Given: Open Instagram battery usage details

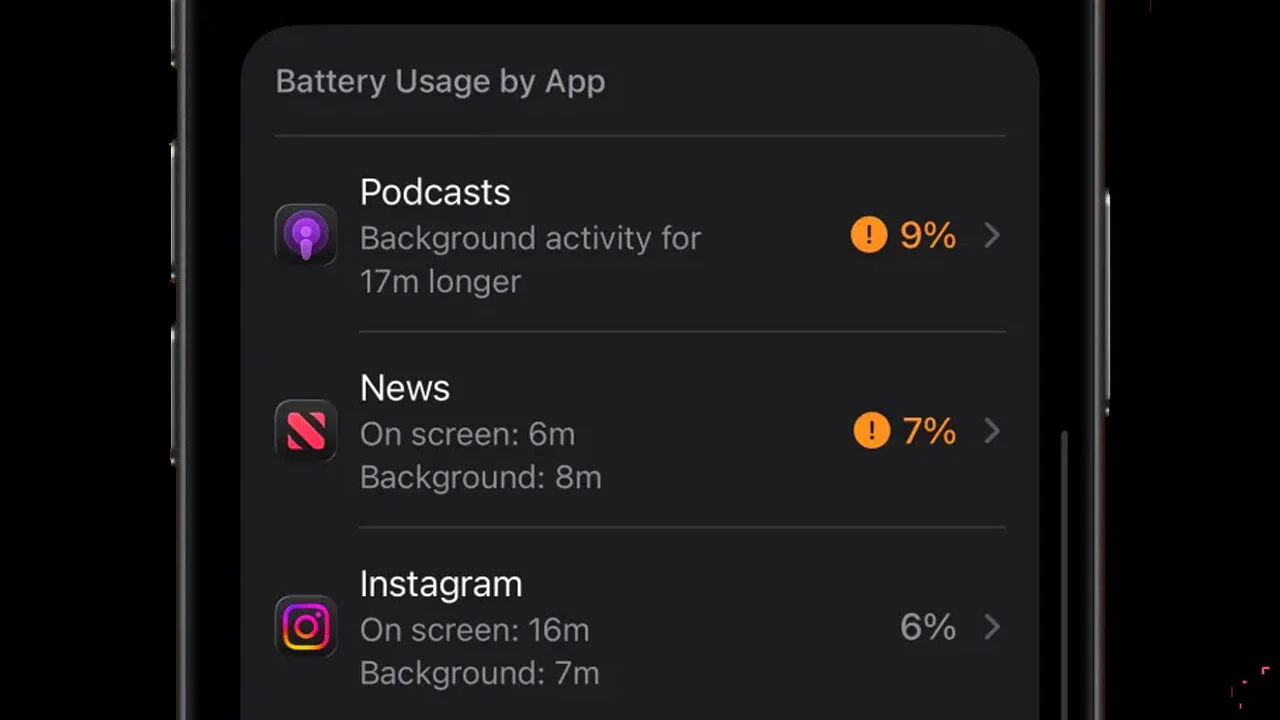Looking at the screenshot, I should point(640,628).
